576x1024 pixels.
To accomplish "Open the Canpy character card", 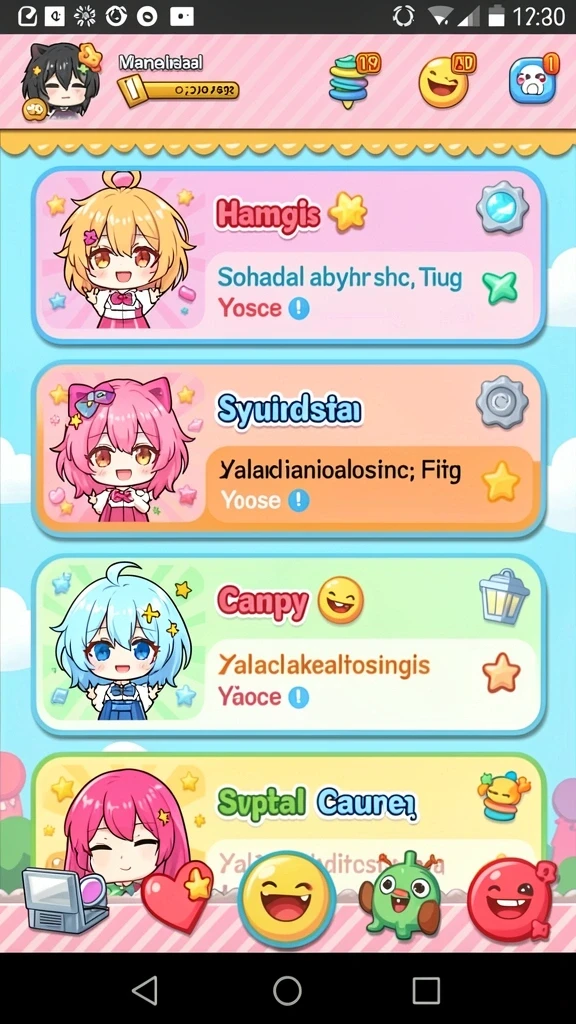I will tap(288, 645).
